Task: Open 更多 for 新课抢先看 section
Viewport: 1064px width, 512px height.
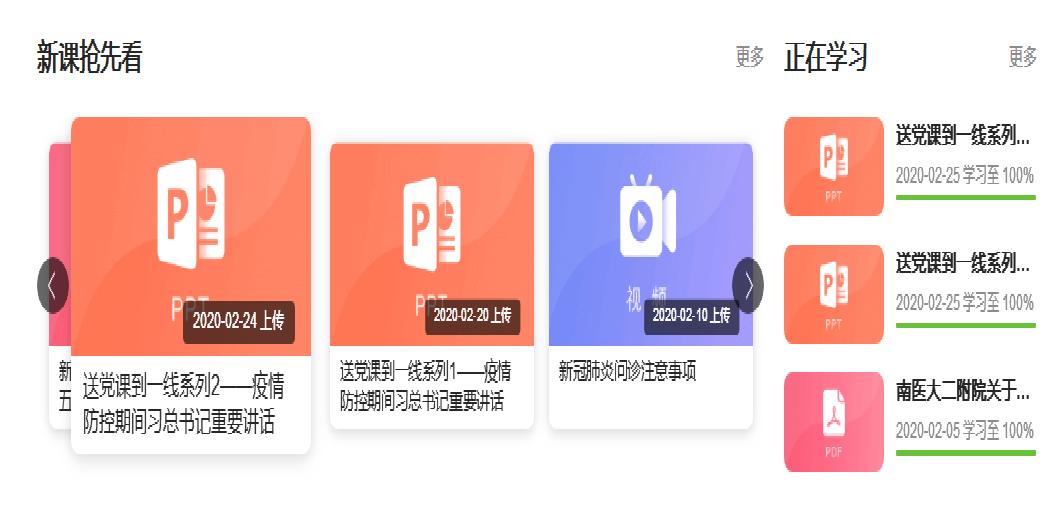Action: point(749,58)
